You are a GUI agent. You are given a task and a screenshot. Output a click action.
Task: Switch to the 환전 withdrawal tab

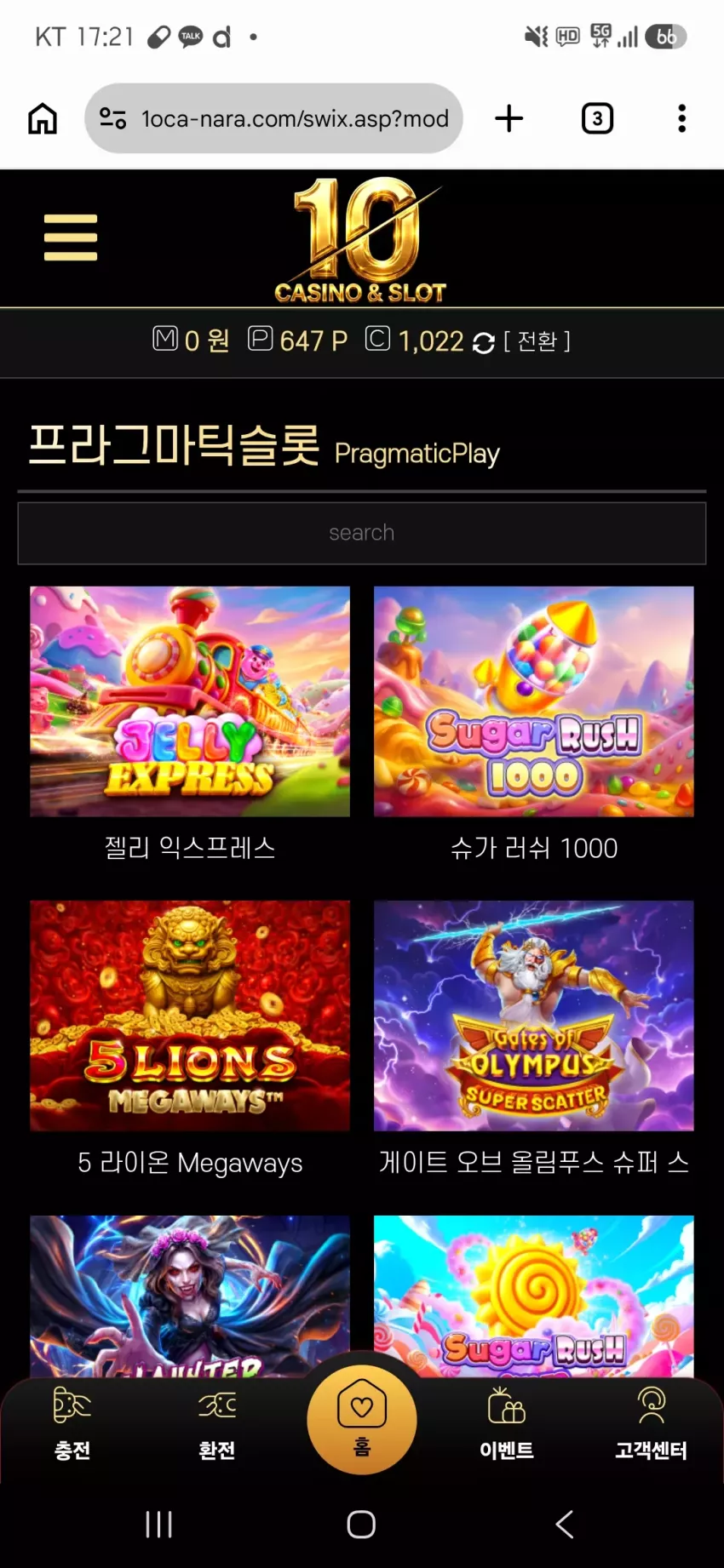(x=217, y=1424)
